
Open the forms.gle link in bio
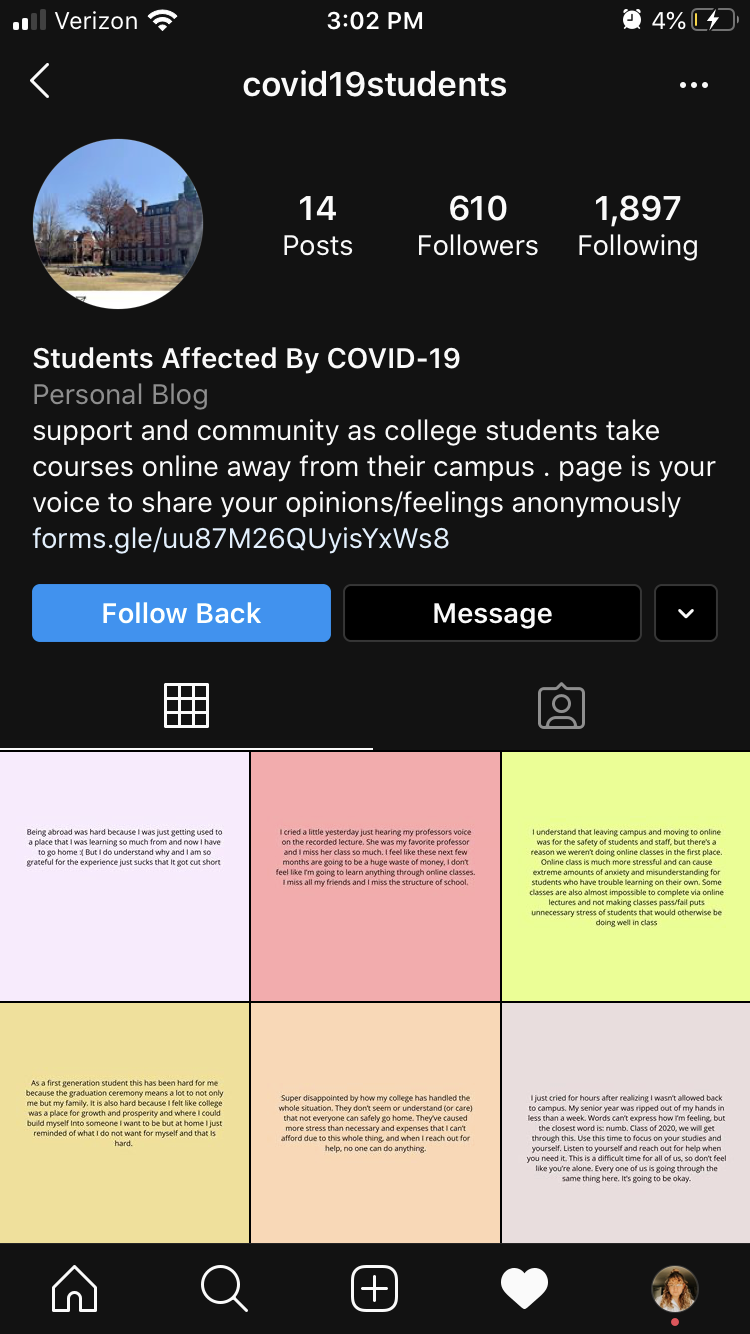241,539
